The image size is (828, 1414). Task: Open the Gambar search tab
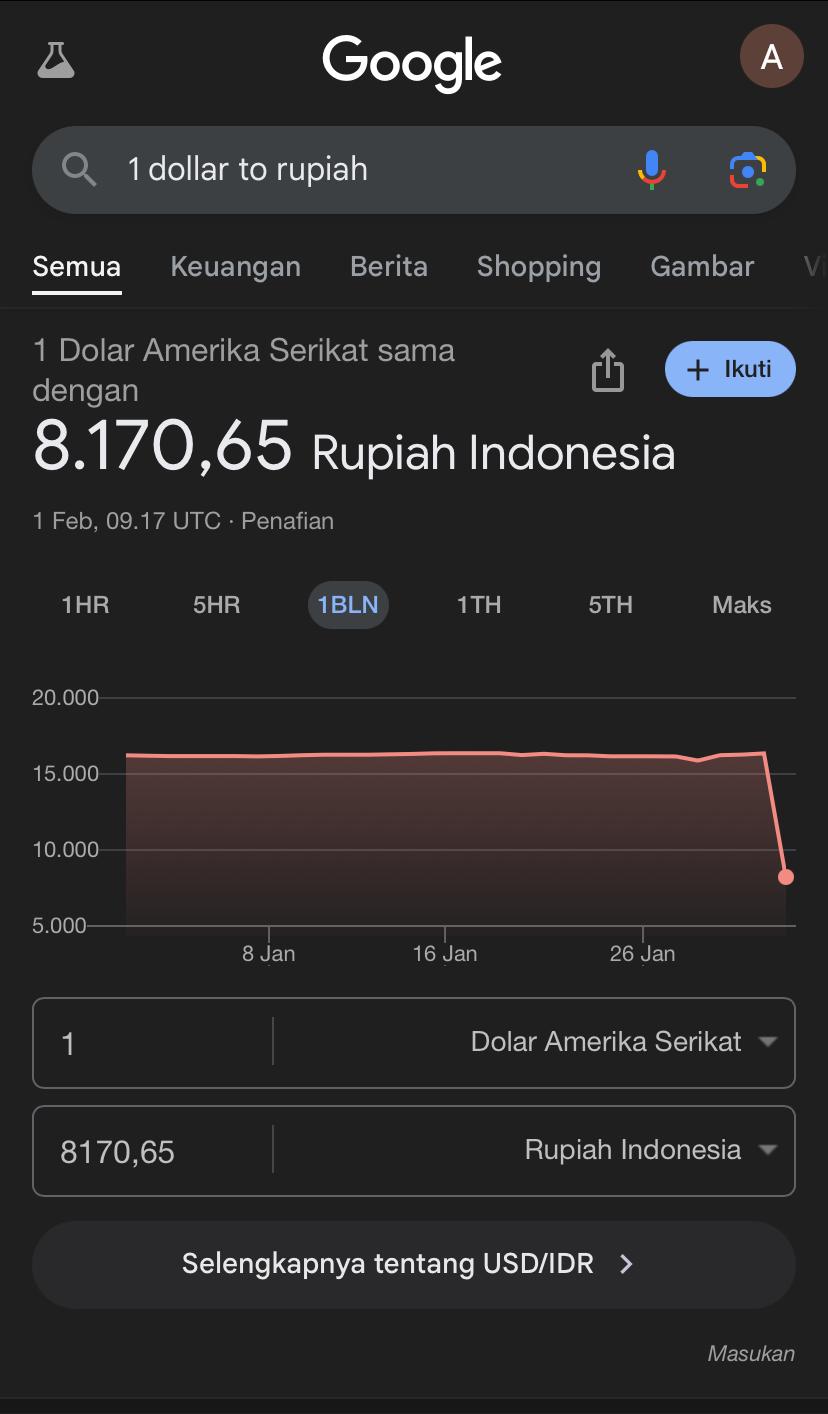tap(702, 266)
